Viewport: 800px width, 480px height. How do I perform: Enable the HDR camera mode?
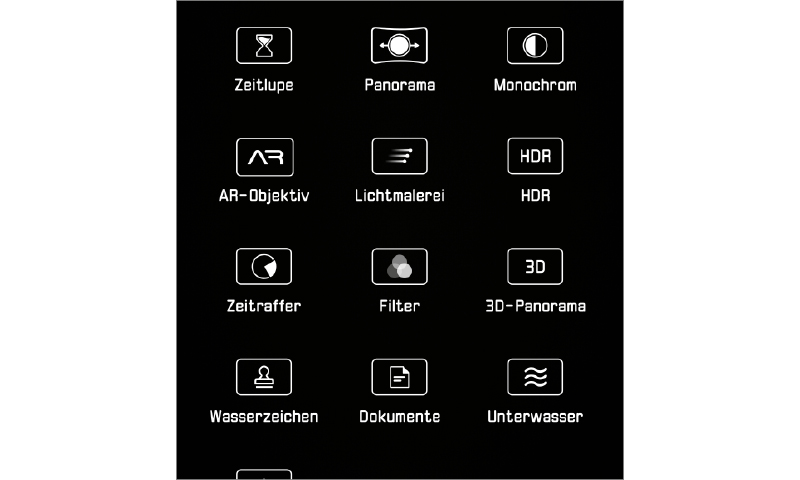[x=535, y=157]
